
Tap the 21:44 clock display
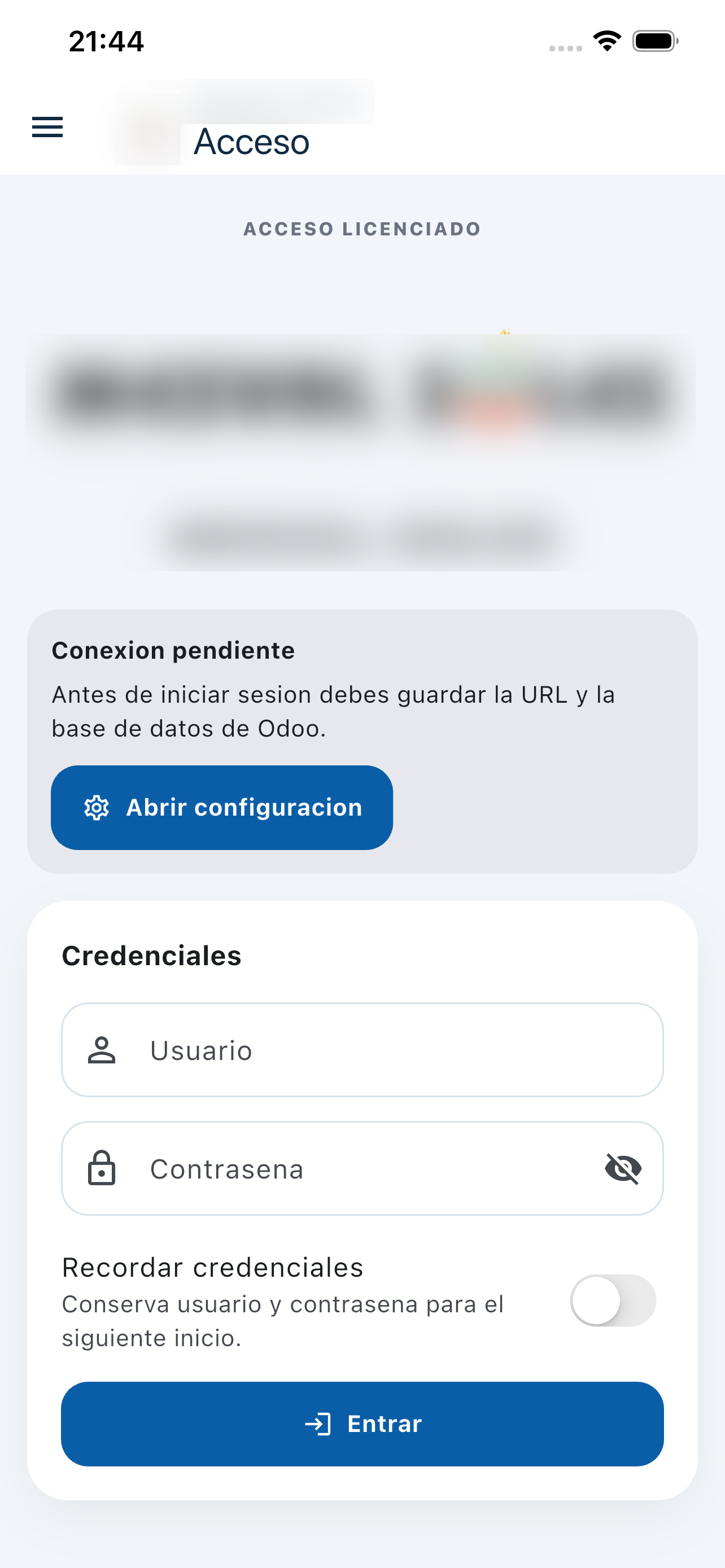107,40
